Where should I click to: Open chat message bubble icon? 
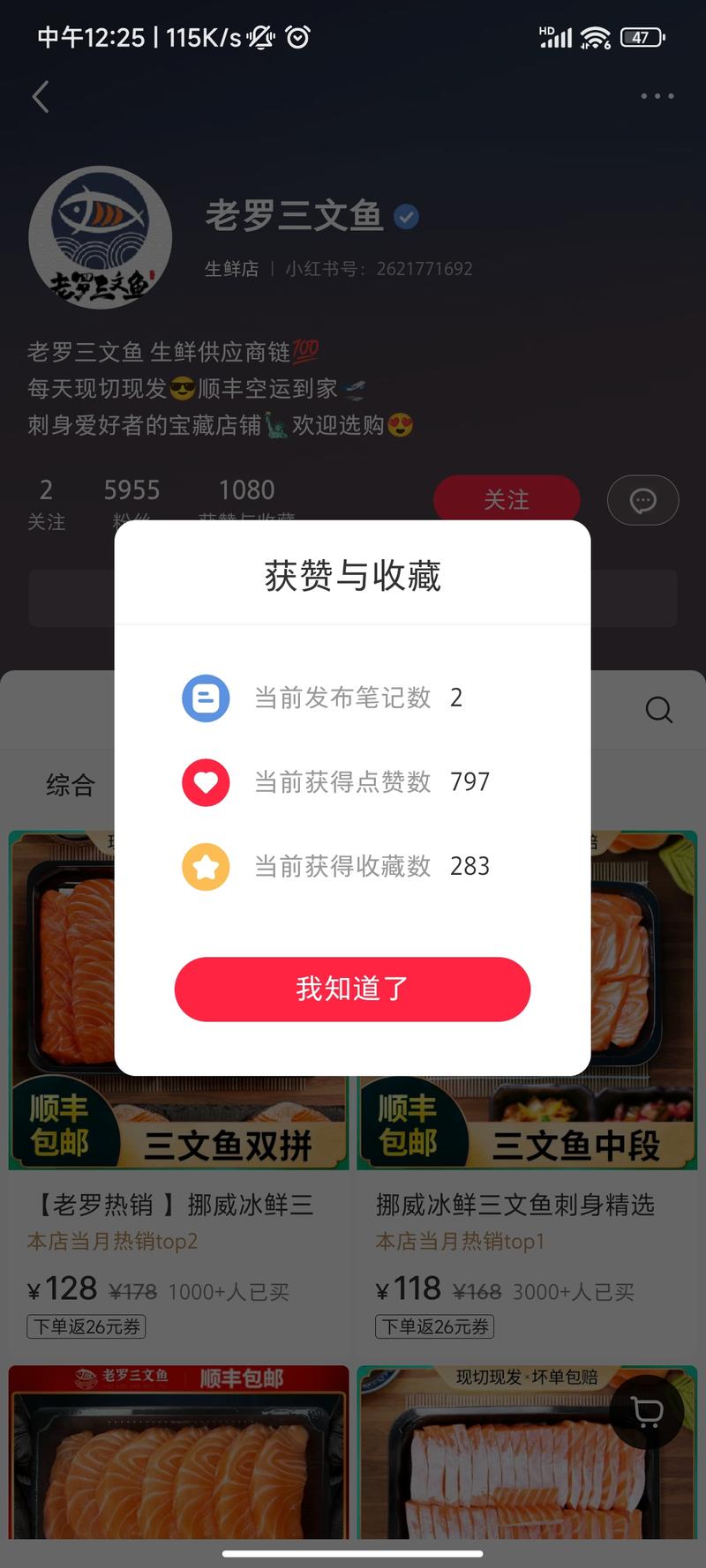pos(642,500)
